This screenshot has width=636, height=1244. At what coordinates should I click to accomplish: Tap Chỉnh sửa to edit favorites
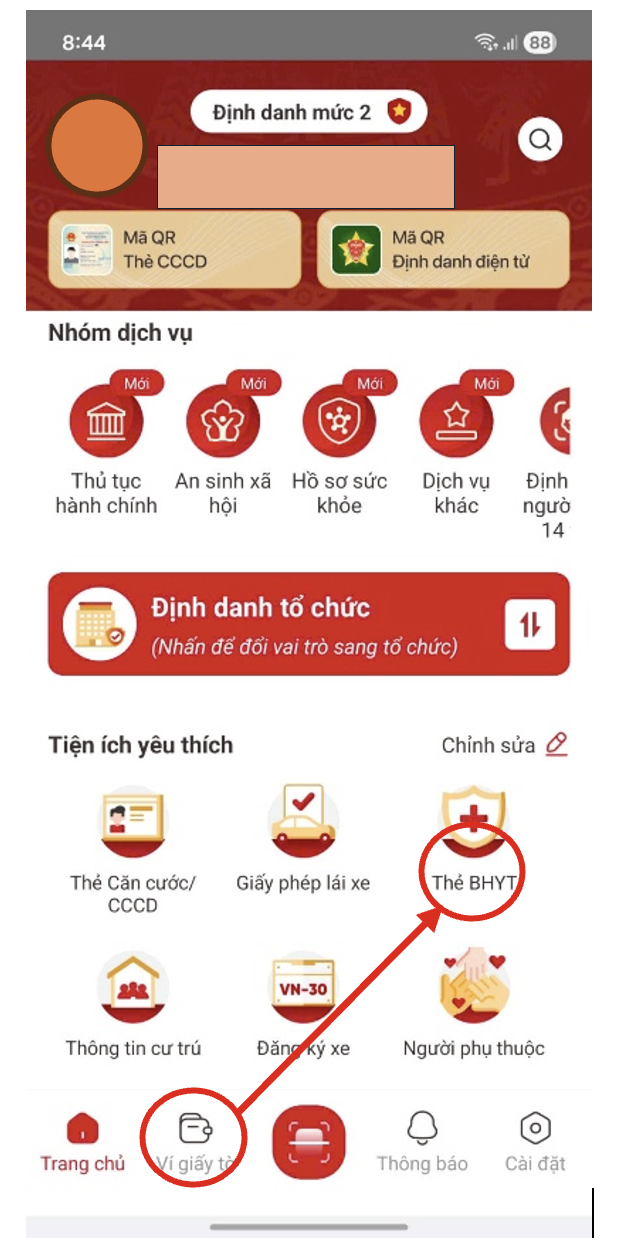pos(505,745)
